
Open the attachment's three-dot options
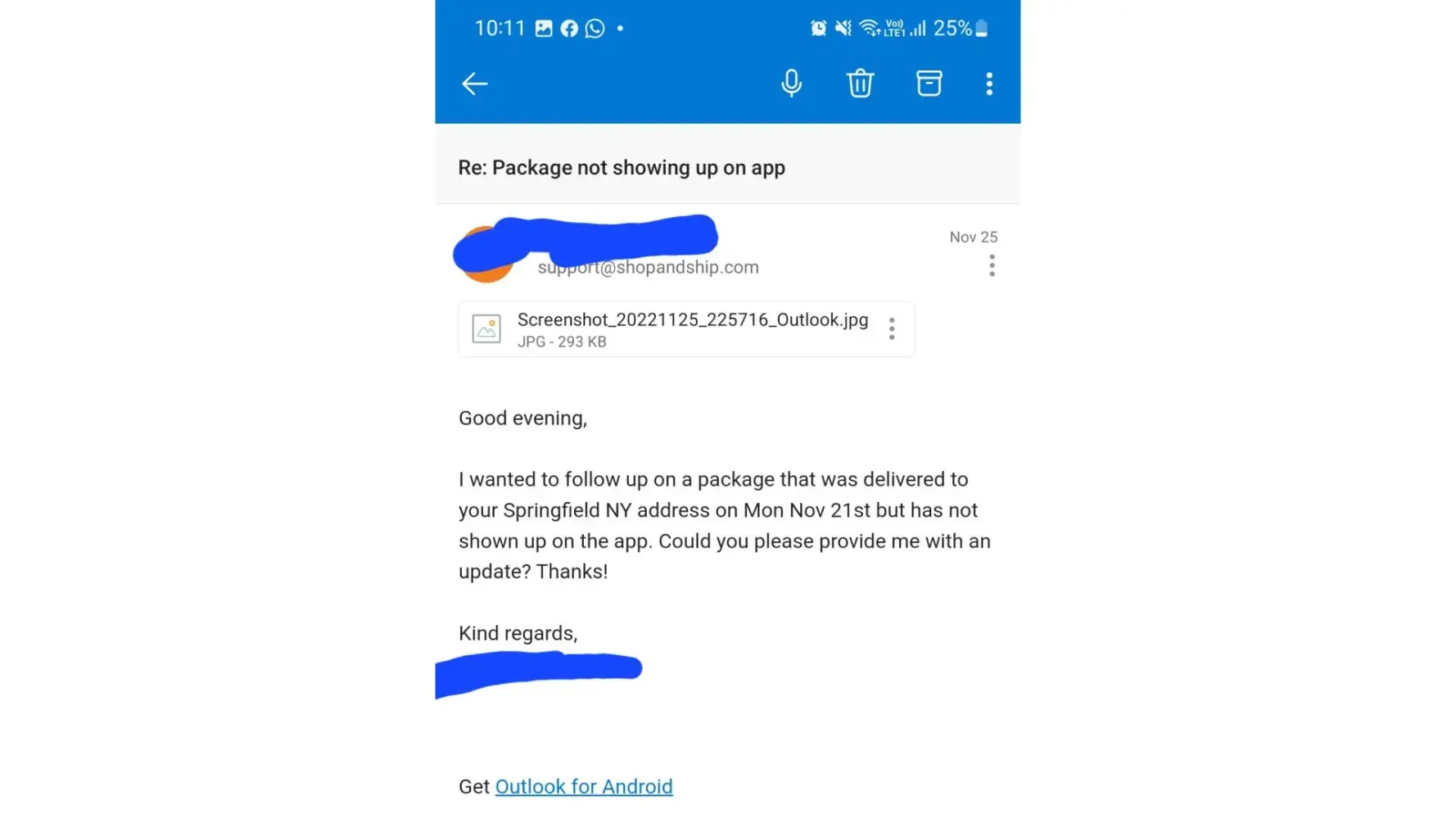(x=892, y=329)
